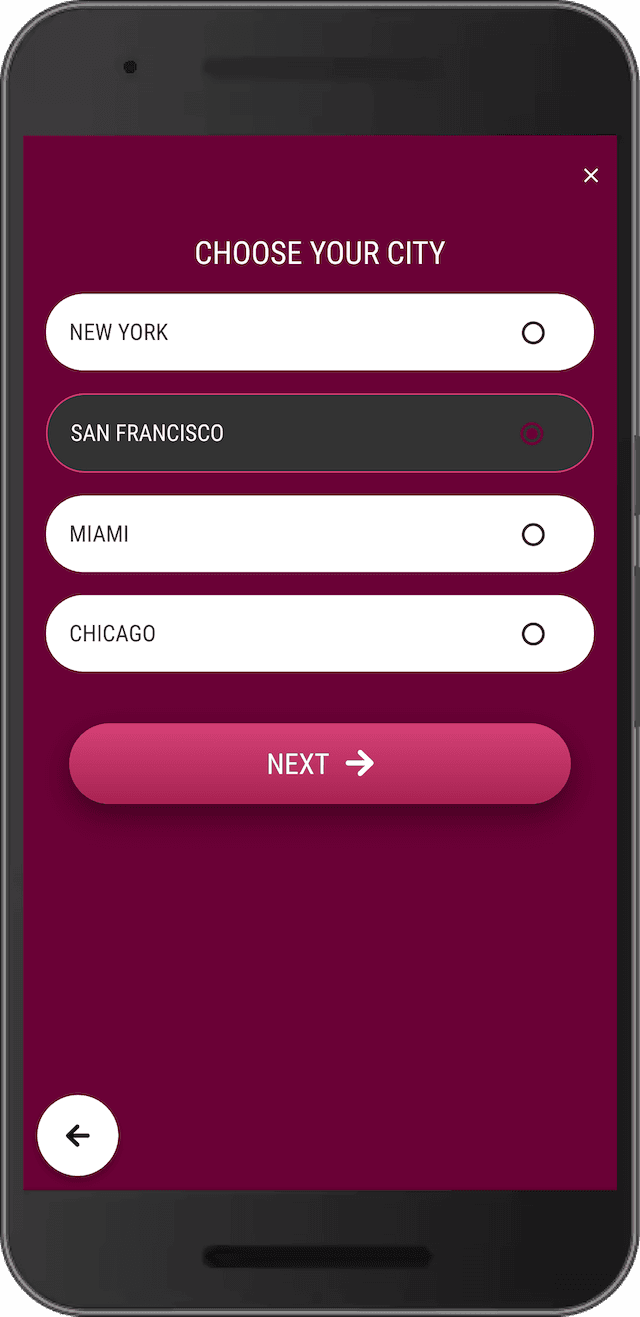The image size is (640, 1317).
Task: Choose the San Francisco option
Action: [x=320, y=433]
